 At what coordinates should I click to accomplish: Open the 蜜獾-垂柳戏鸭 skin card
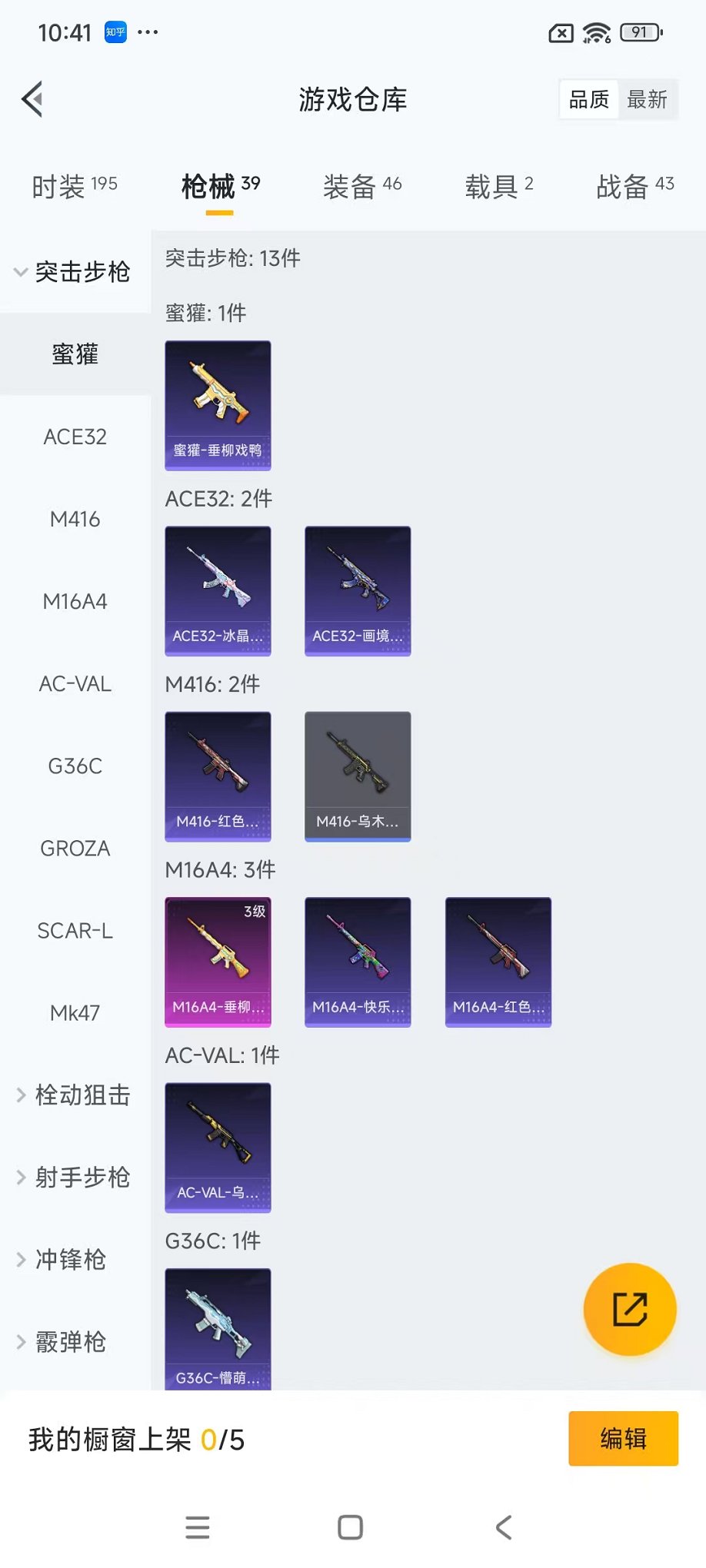click(x=218, y=406)
